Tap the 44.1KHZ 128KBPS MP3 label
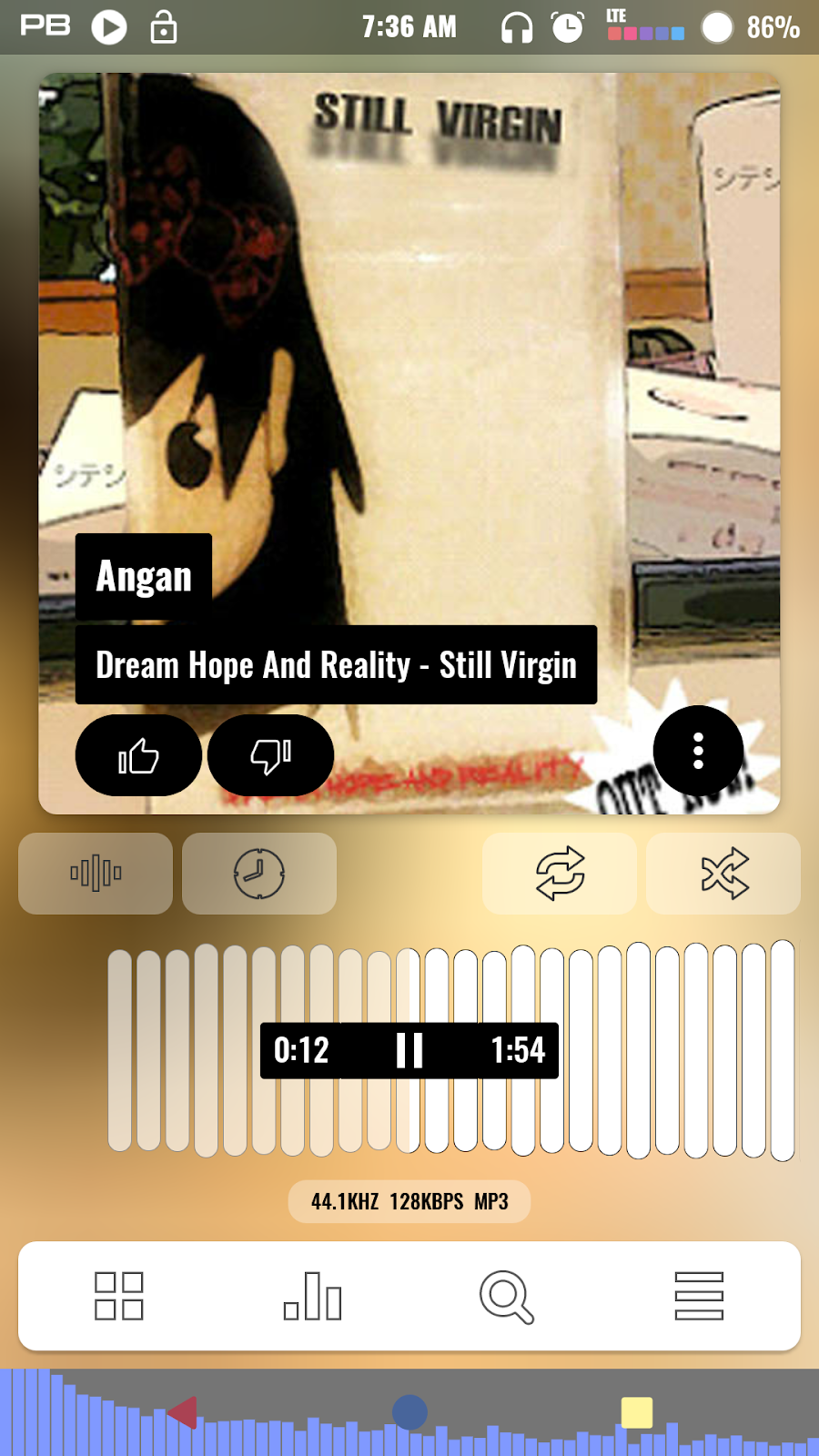The height and width of the screenshot is (1456, 819). click(409, 1200)
